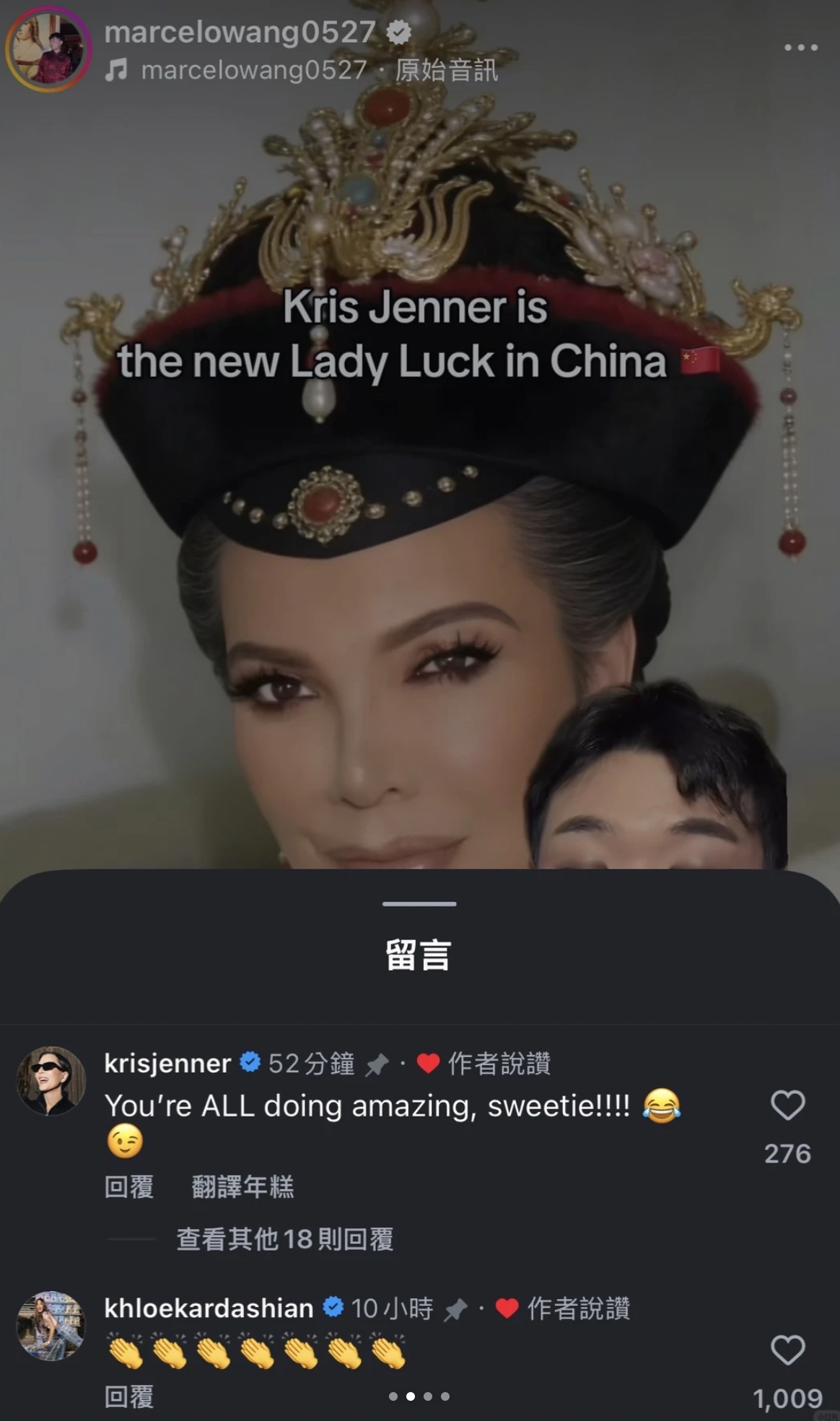Tap the khloekardashian username
The height and width of the screenshot is (1421, 840).
(209, 1308)
